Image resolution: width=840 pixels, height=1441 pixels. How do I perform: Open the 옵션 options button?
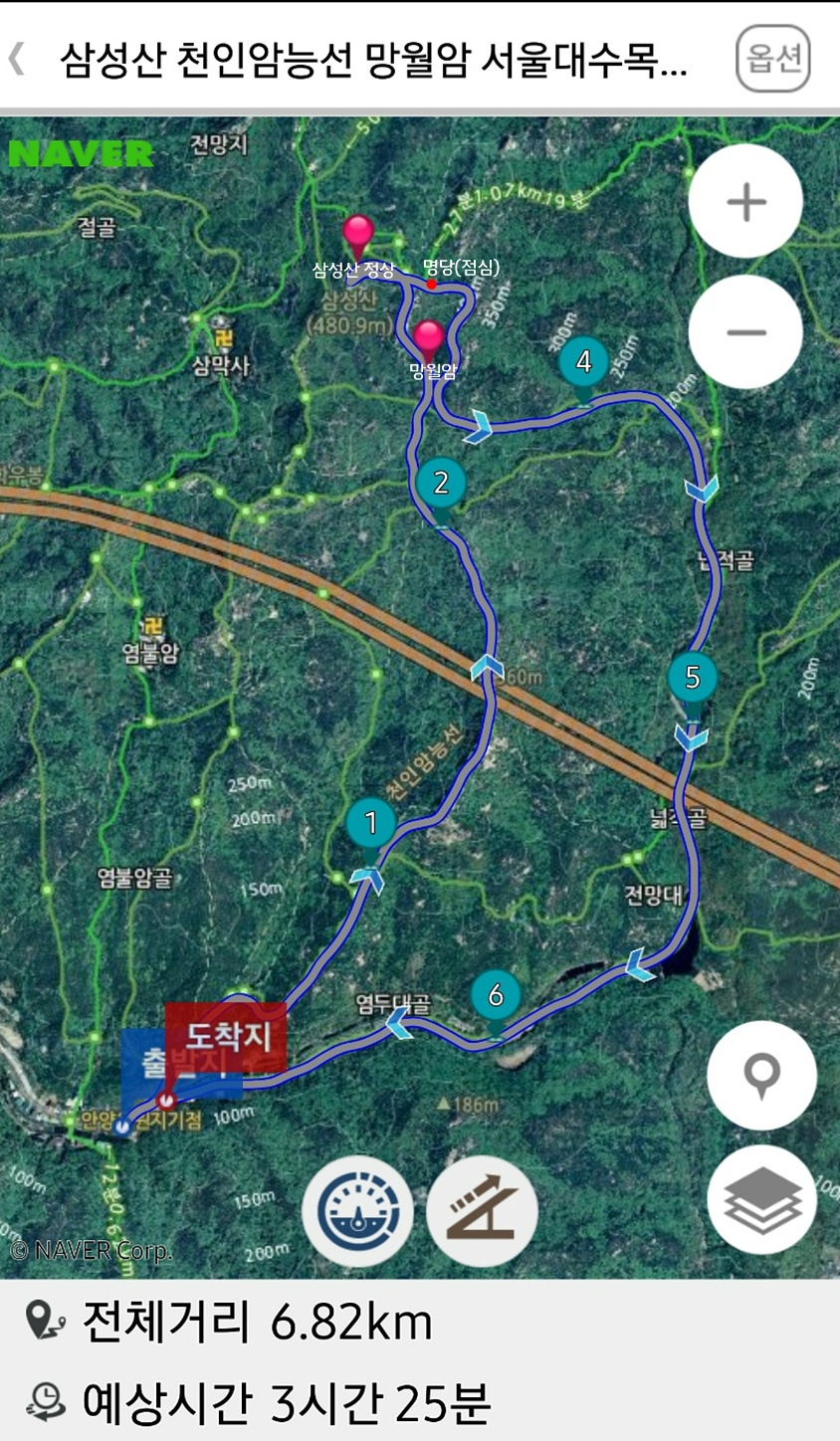(773, 59)
